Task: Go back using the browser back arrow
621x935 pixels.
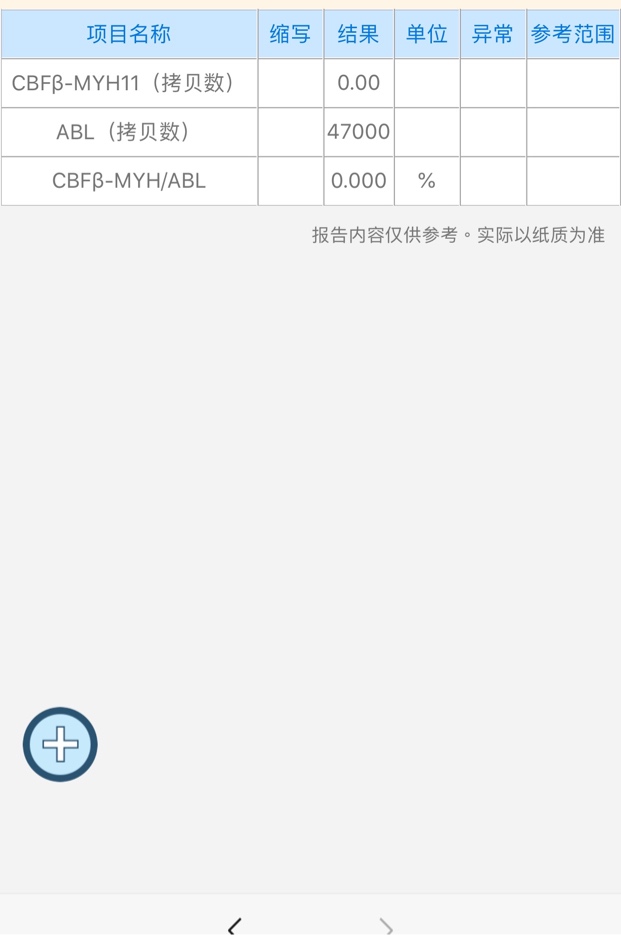Action: 234,926
